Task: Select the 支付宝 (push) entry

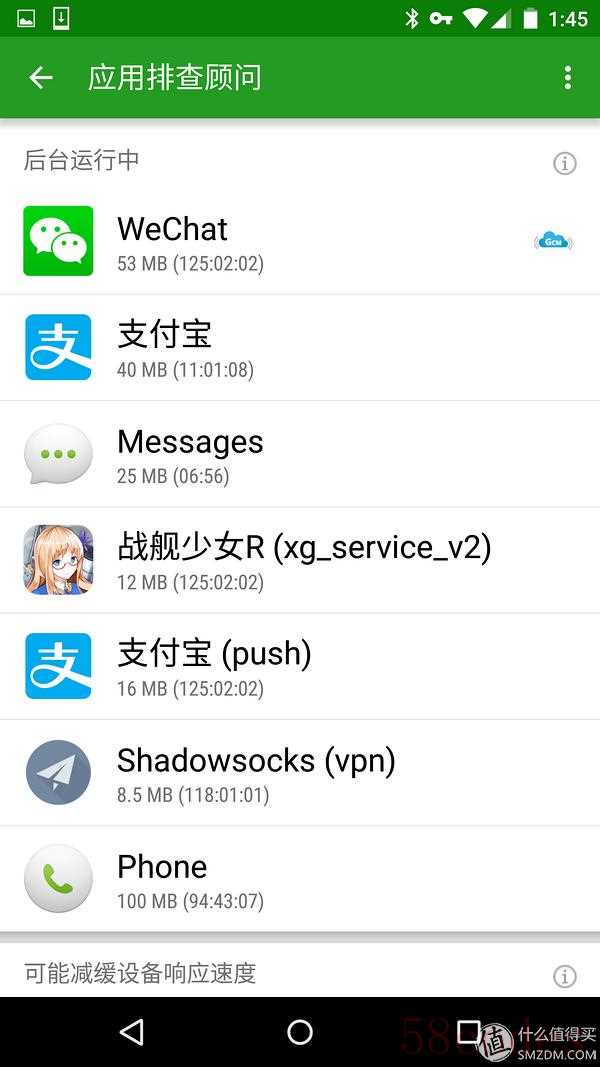Action: pos(300,666)
